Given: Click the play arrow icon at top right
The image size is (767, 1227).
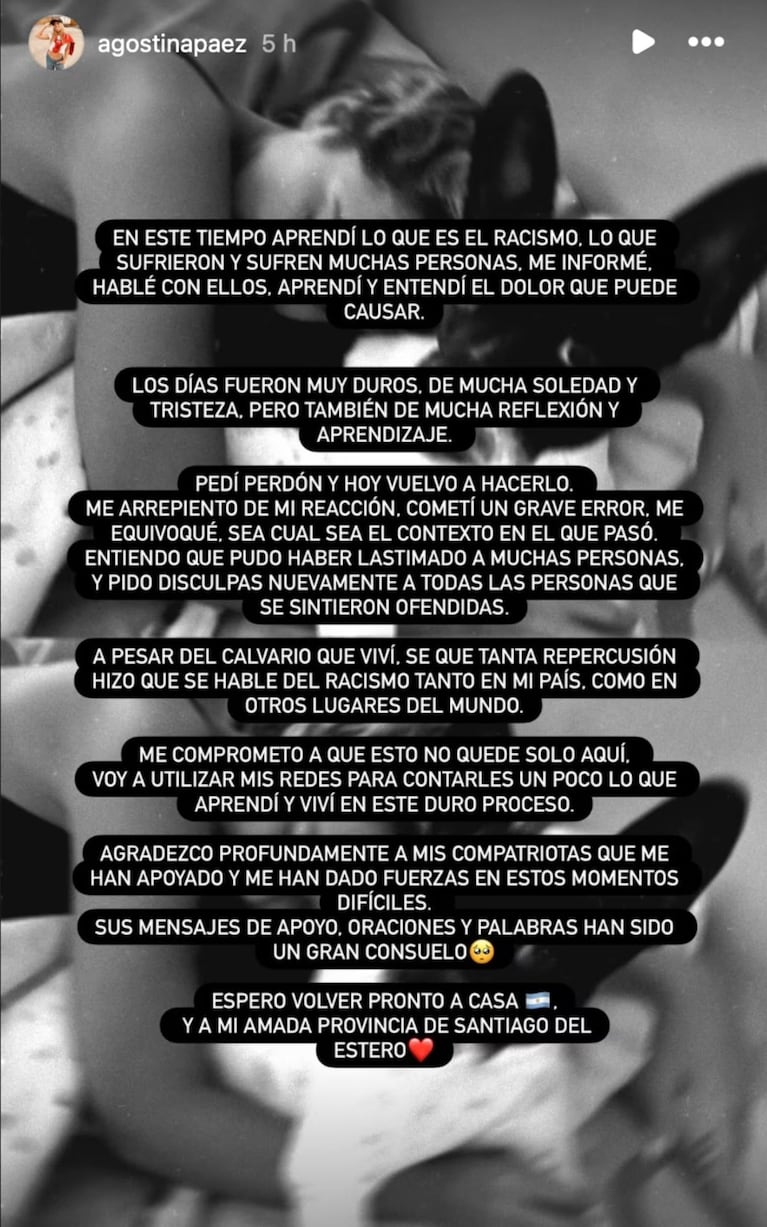Looking at the screenshot, I should pyautogui.click(x=644, y=42).
